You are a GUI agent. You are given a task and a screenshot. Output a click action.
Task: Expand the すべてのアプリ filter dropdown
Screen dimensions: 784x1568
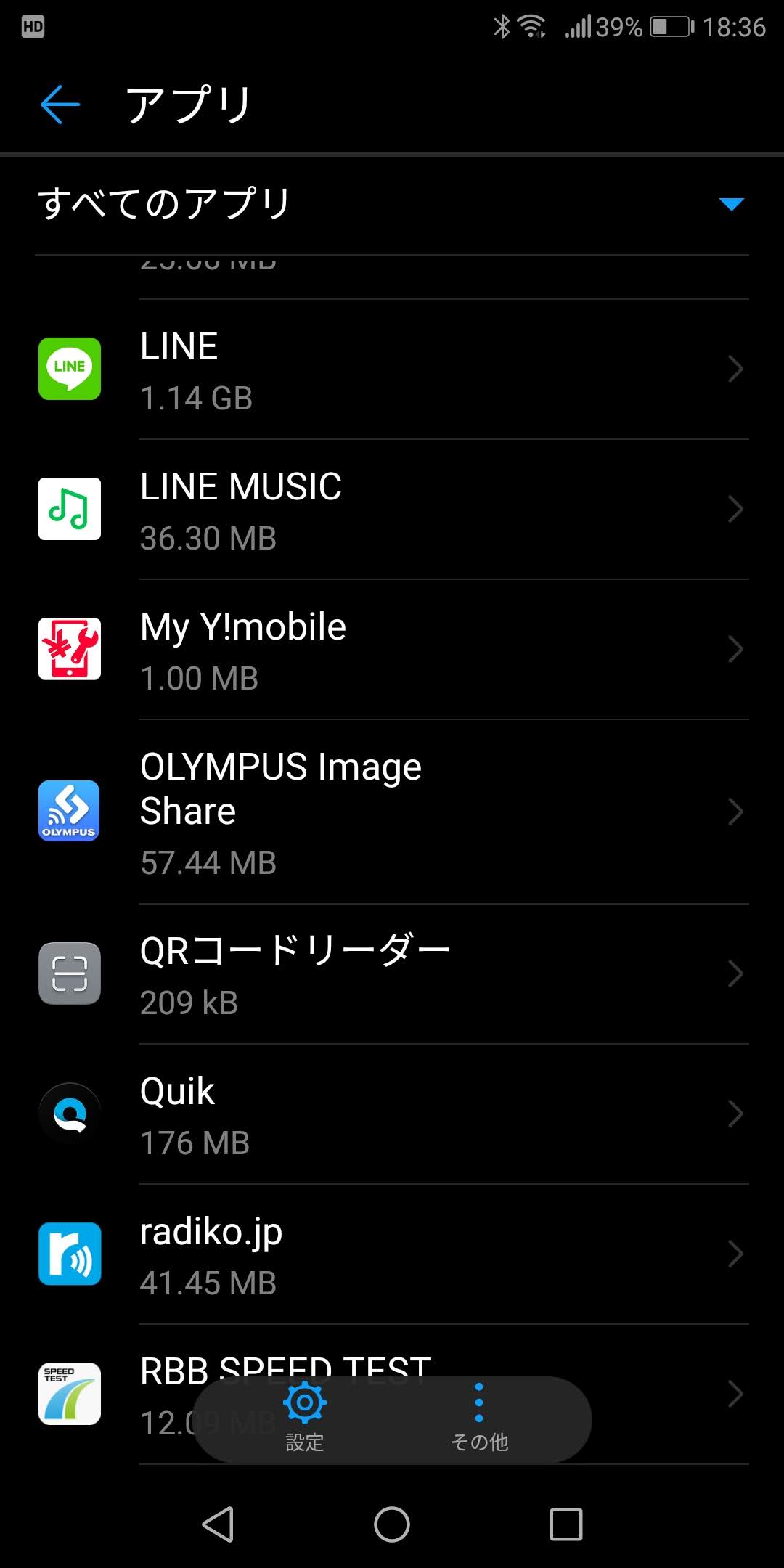click(730, 204)
